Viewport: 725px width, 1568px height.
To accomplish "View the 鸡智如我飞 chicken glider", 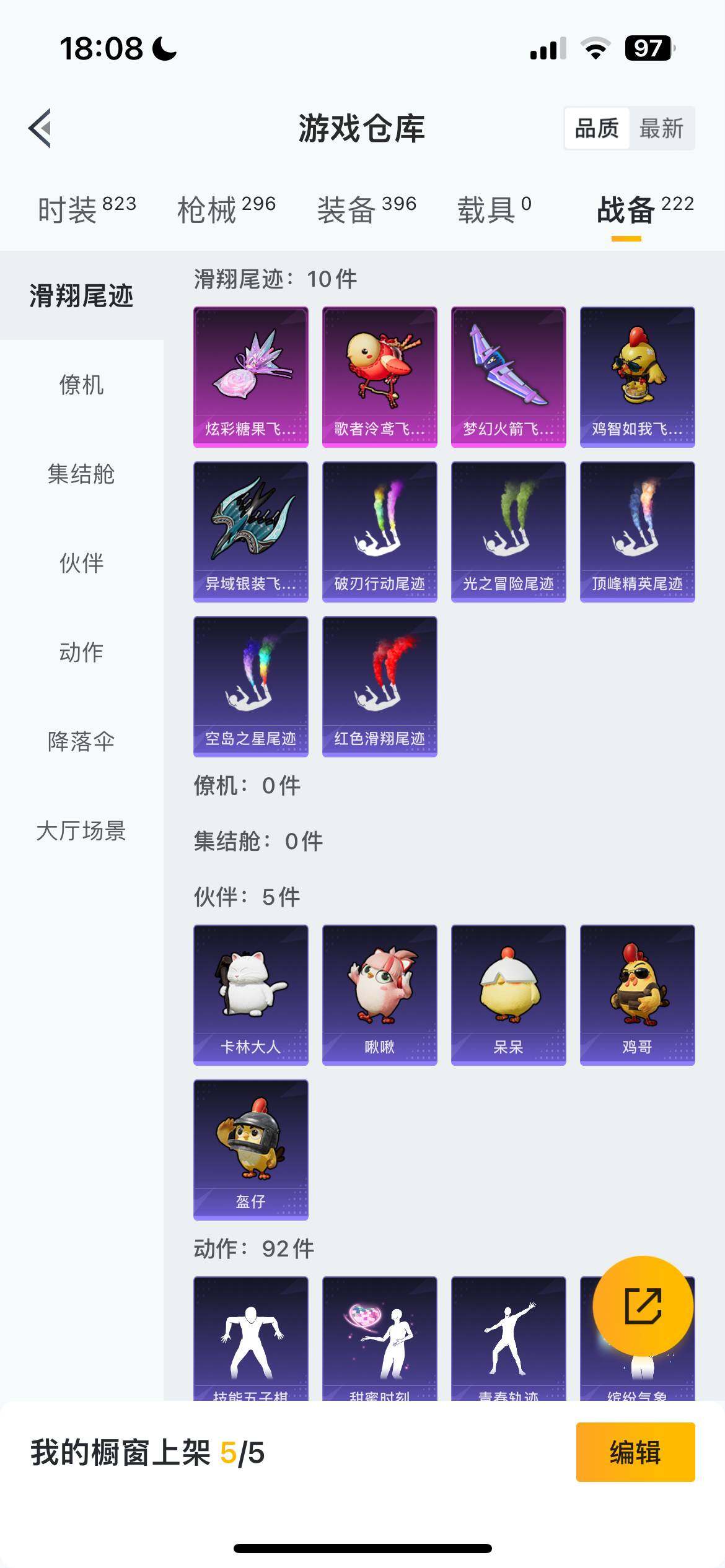I will coord(637,375).
